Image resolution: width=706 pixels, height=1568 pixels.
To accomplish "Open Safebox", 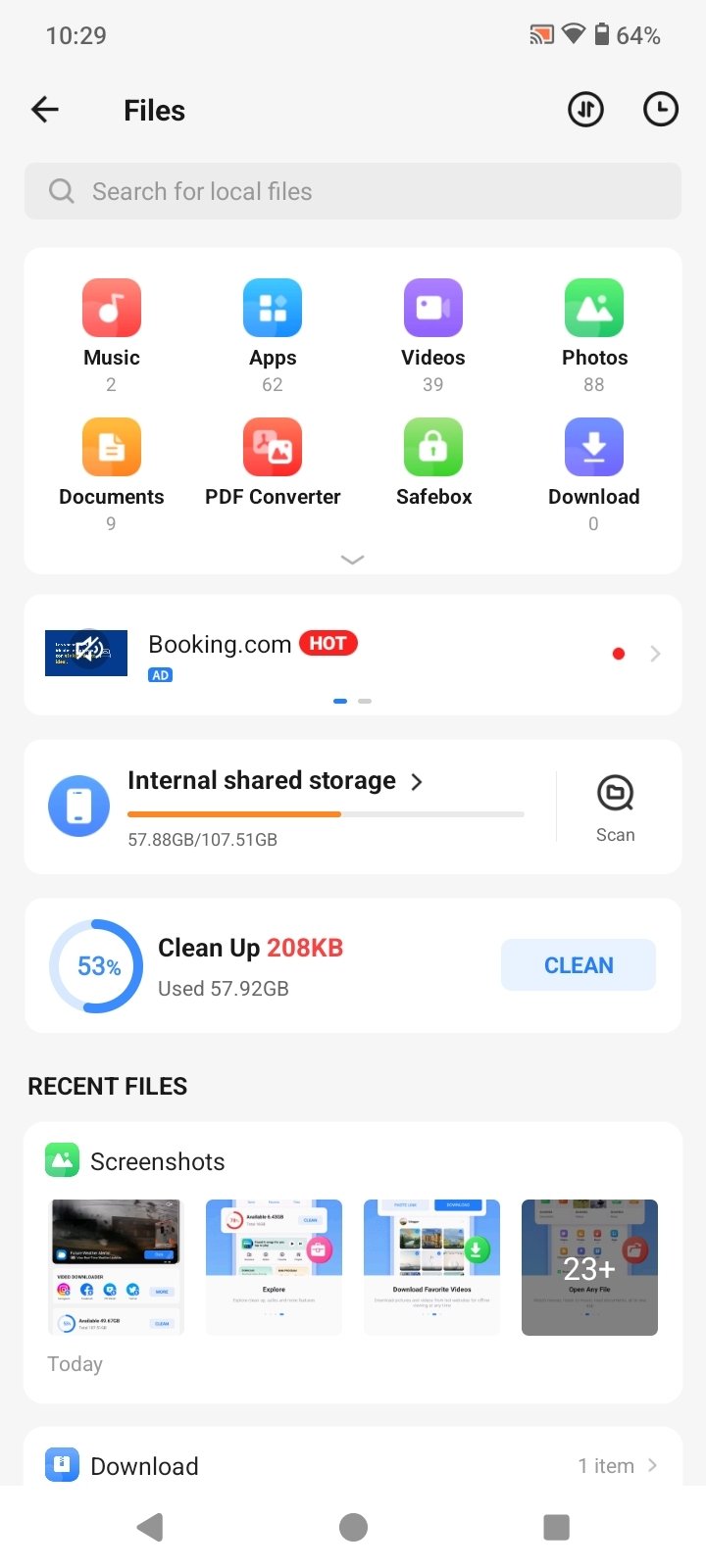I will [433, 463].
